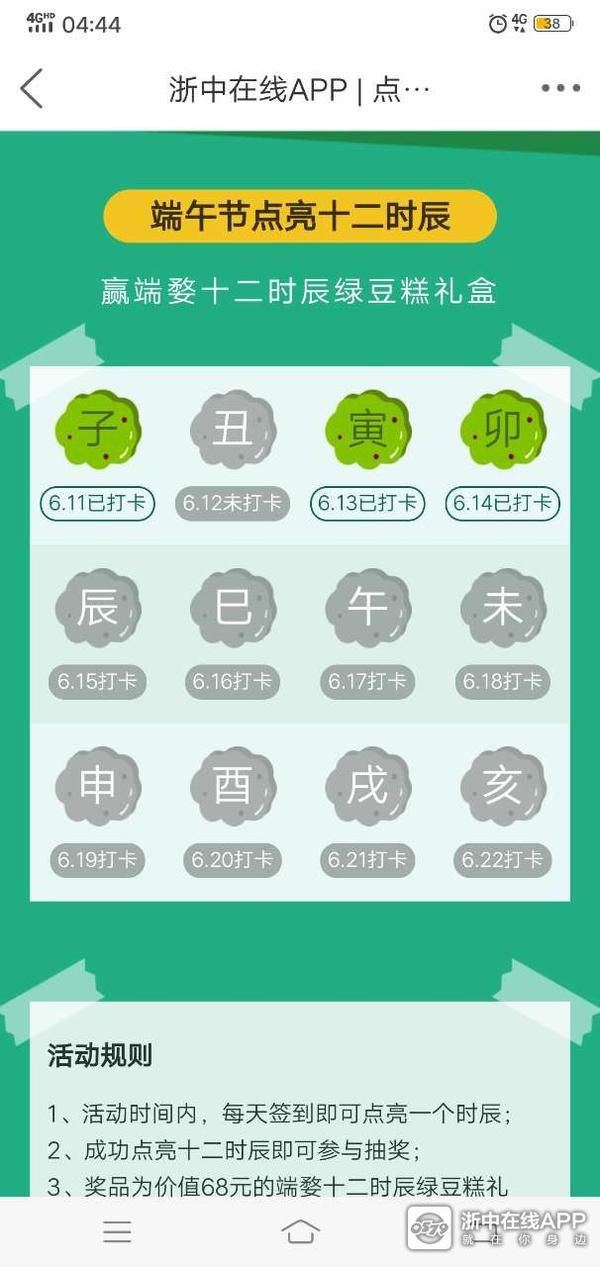The height and width of the screenshot is (1267, 600).
Task: Tap the 6.14已打卡 卯 check-in
Action: pos(502,503)
